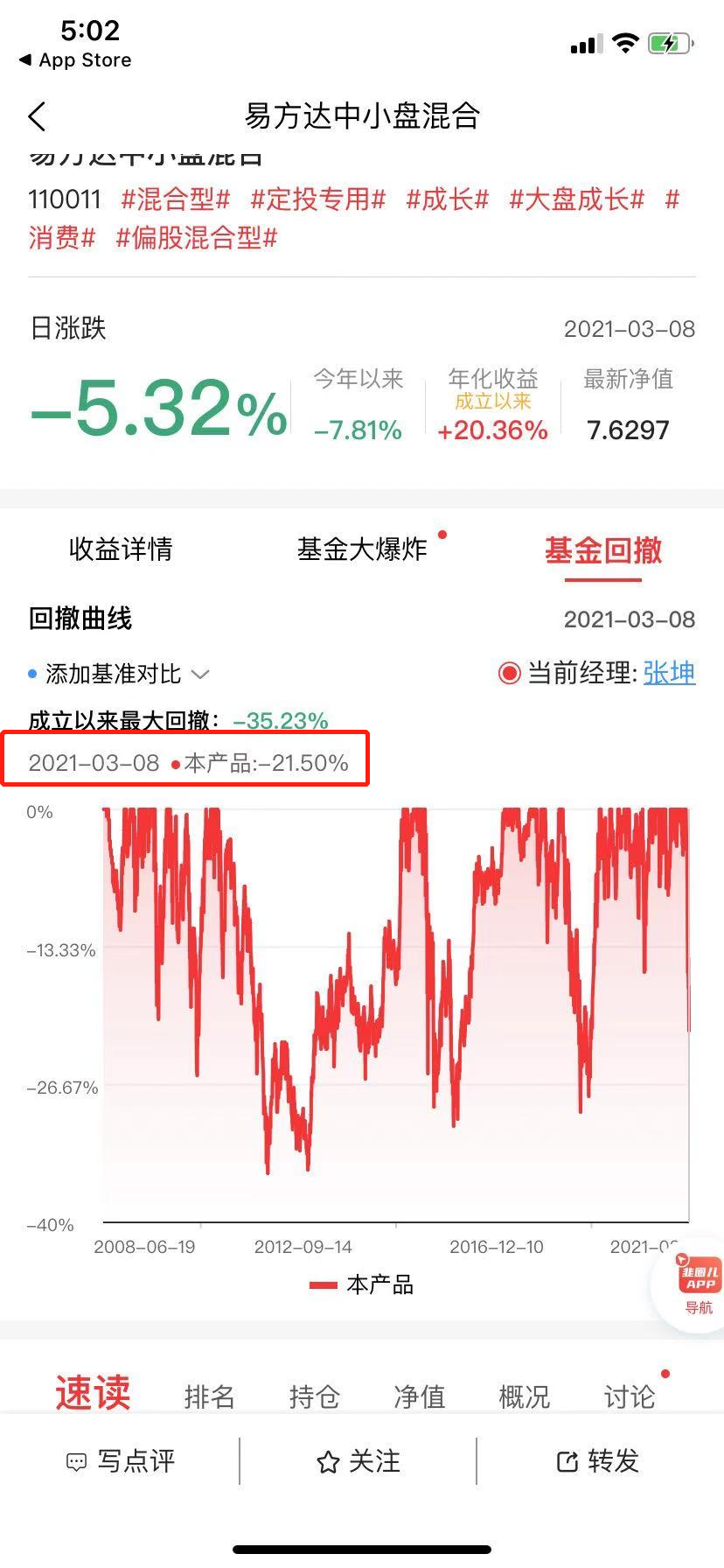The width and height of the screenshot is (724, 1568).
Task: Open the #偏股混合型# tag
Action: click(x=197, y=237)
